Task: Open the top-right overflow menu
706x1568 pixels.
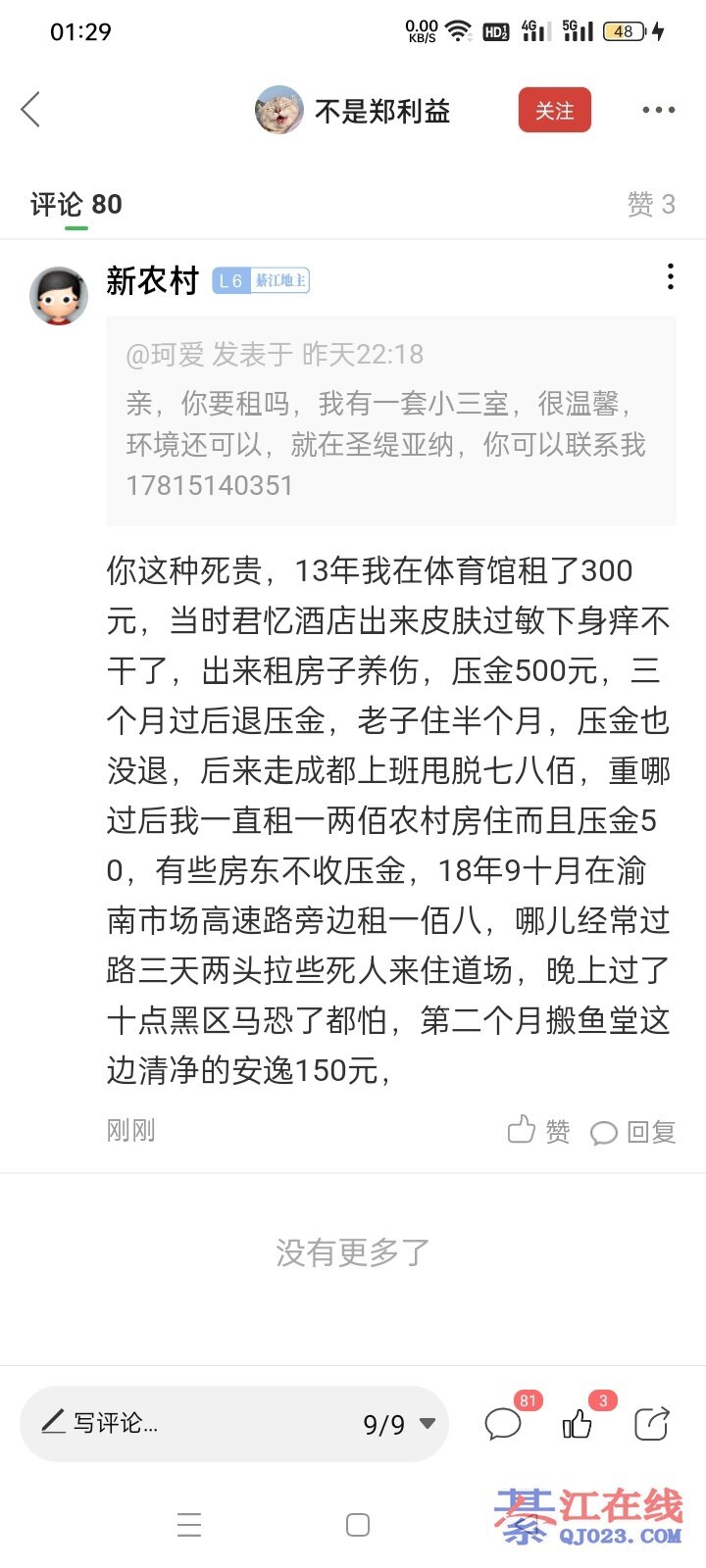Action: (658, 110)
